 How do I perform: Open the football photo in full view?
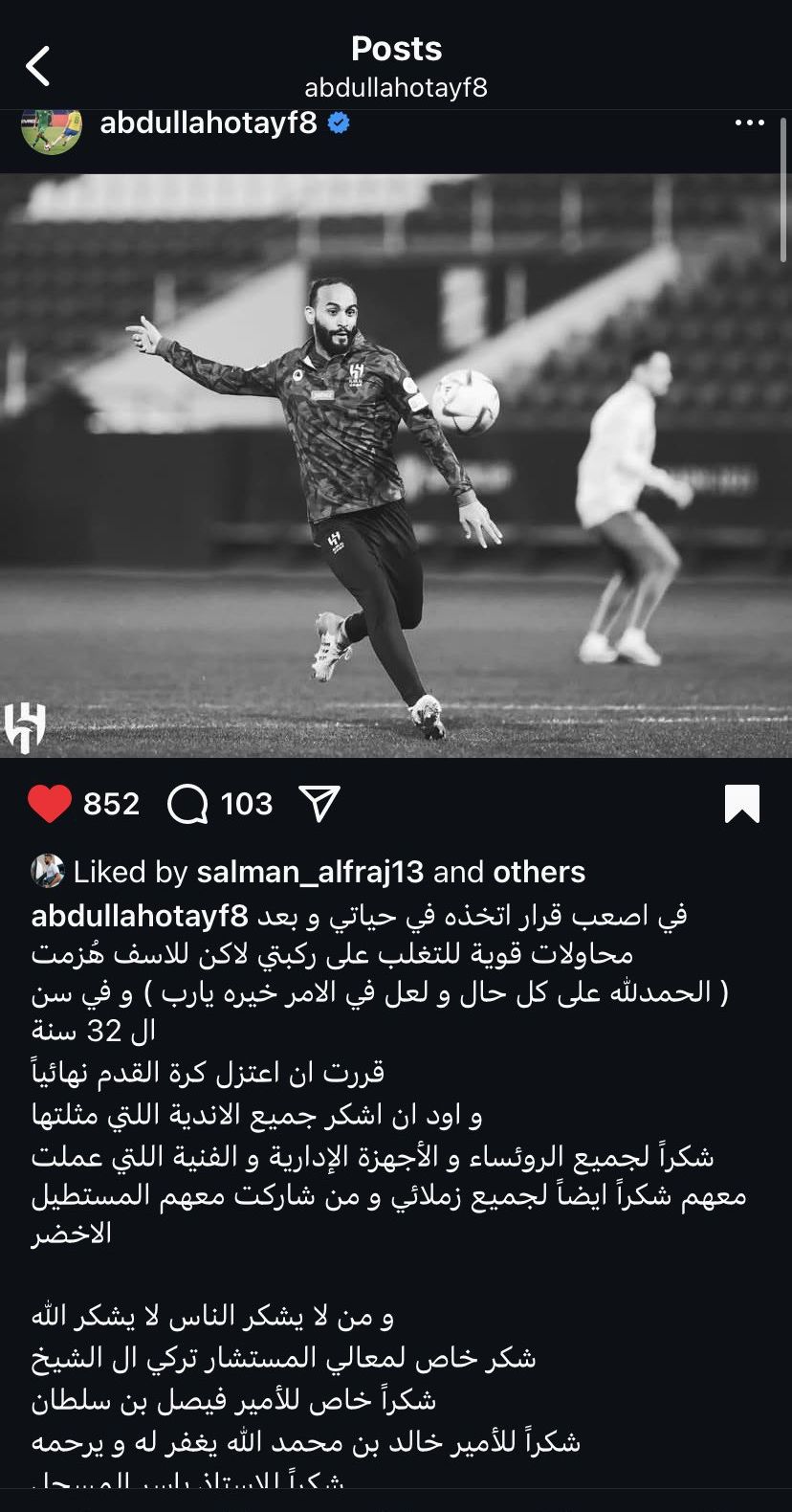(x=396, y=459)
